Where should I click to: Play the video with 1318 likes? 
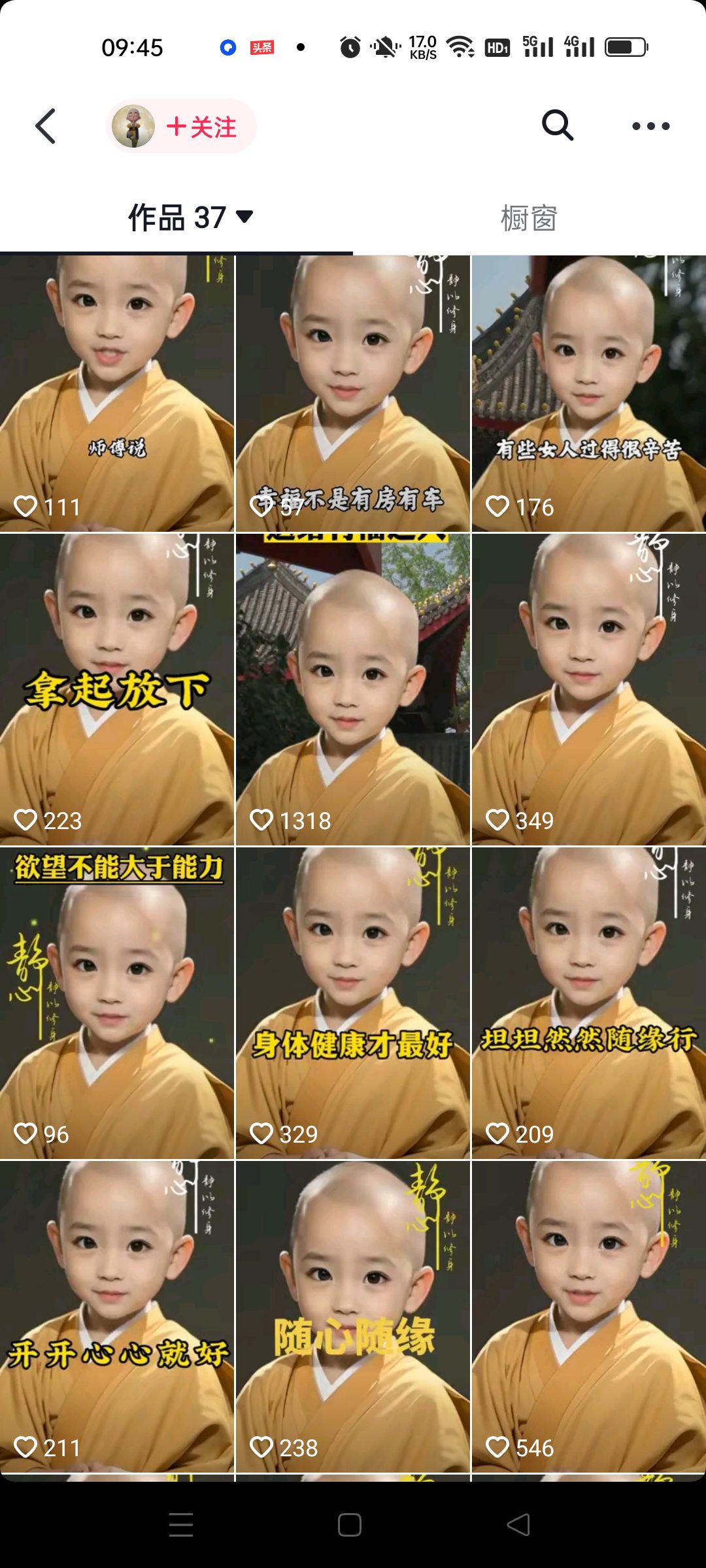coord(353,689)
